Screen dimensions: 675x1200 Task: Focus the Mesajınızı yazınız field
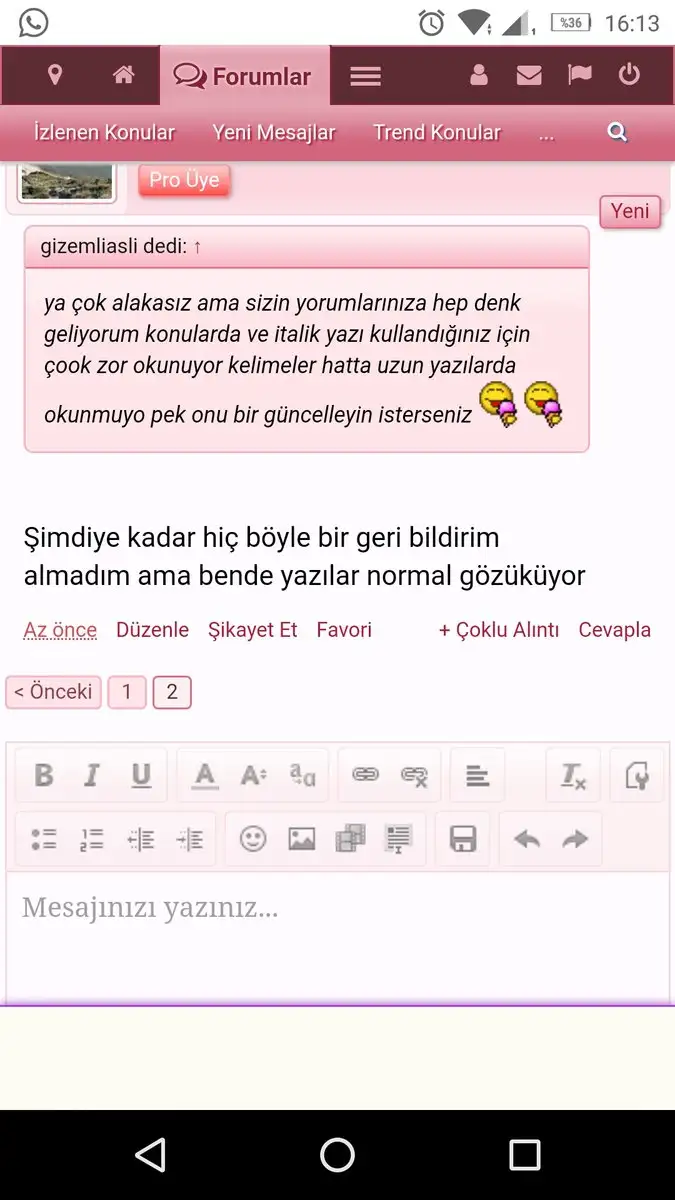click(x=337, y=930)
